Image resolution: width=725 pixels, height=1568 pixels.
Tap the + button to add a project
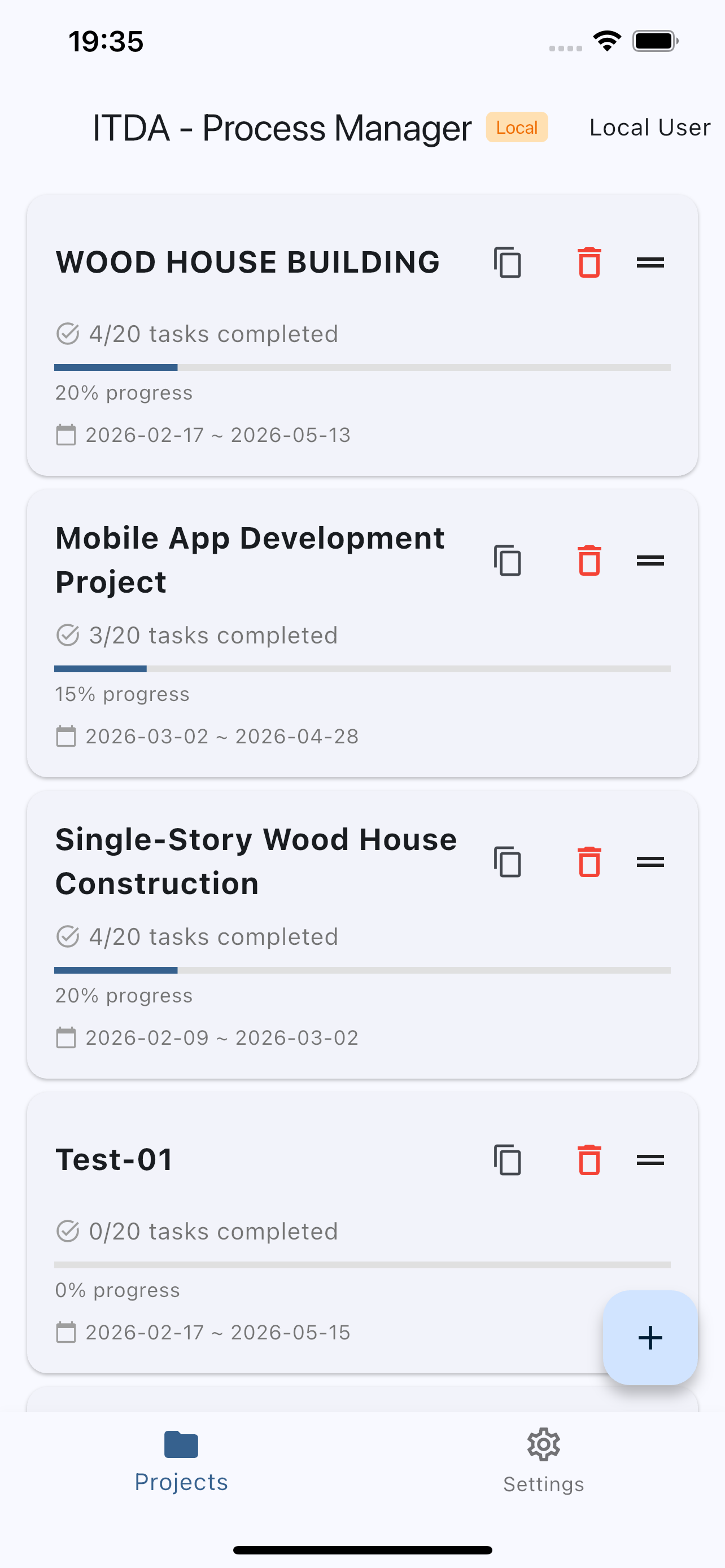pyautogui.click(x=649, y=1338)
